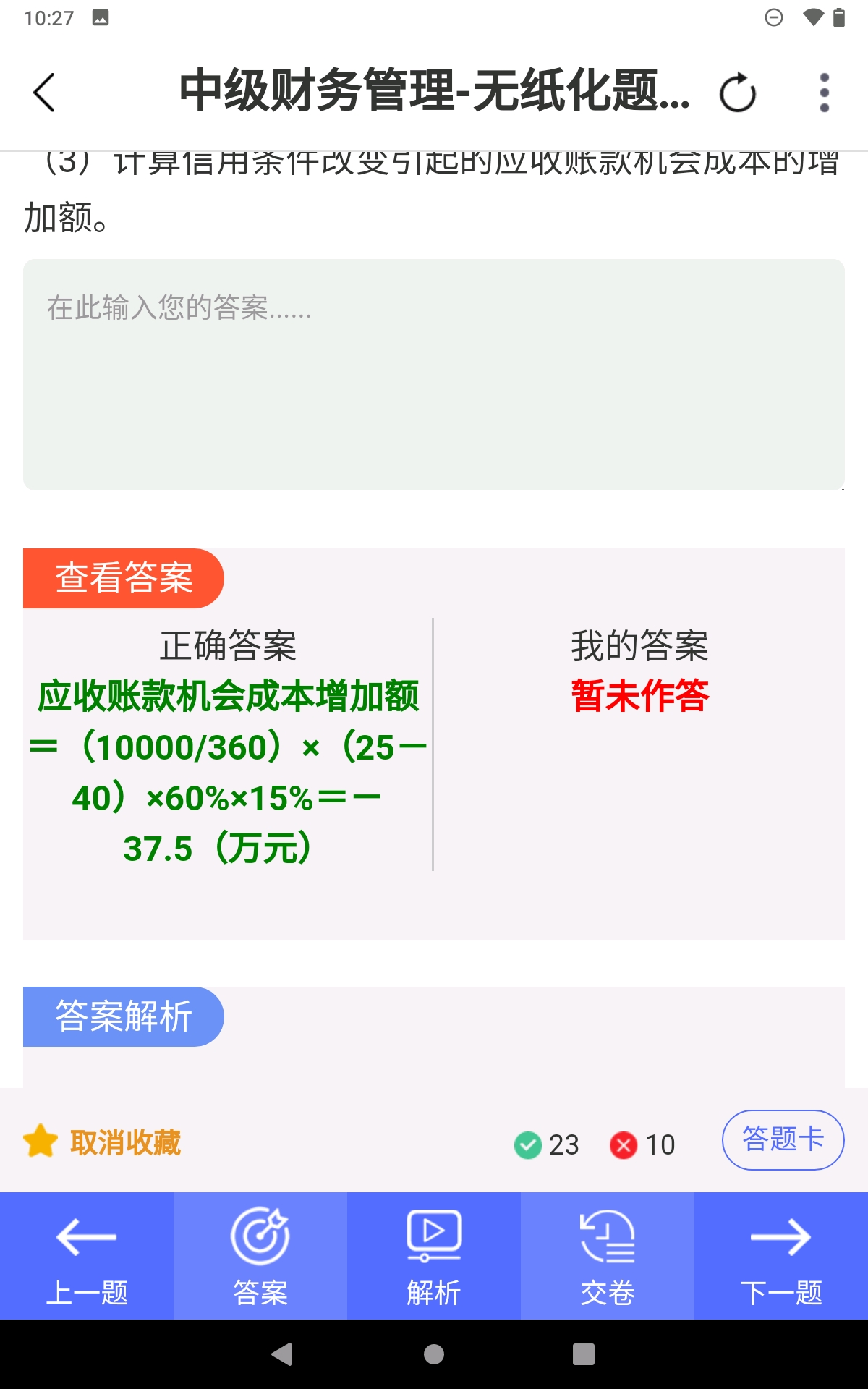Tap the 答案解析 label
The width and height of the screenshot is (868, 1389).
124,1016
